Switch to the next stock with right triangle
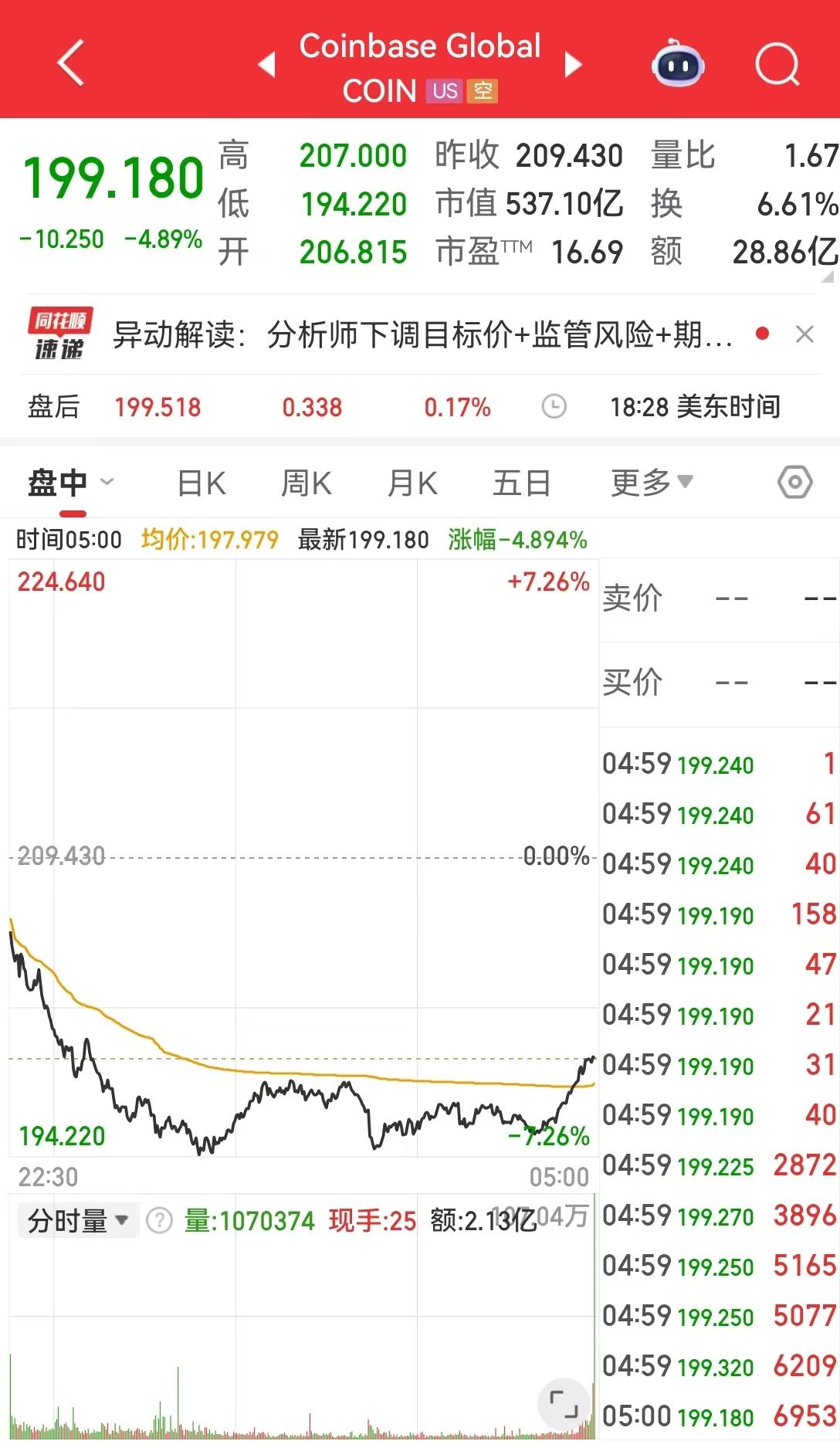 [573, 64]
